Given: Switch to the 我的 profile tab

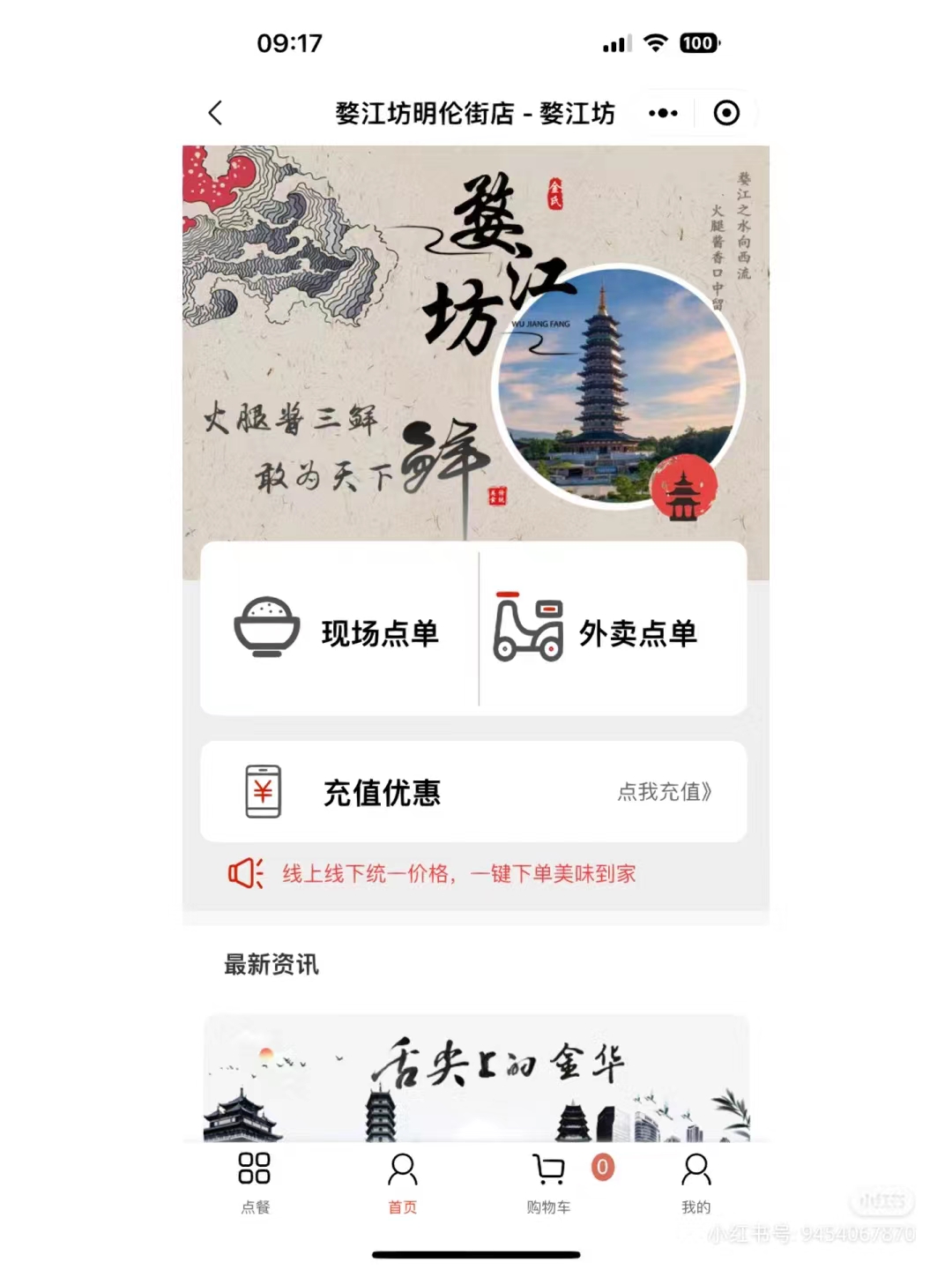Looking at the screenshot, I should [x=695, y=1182].
